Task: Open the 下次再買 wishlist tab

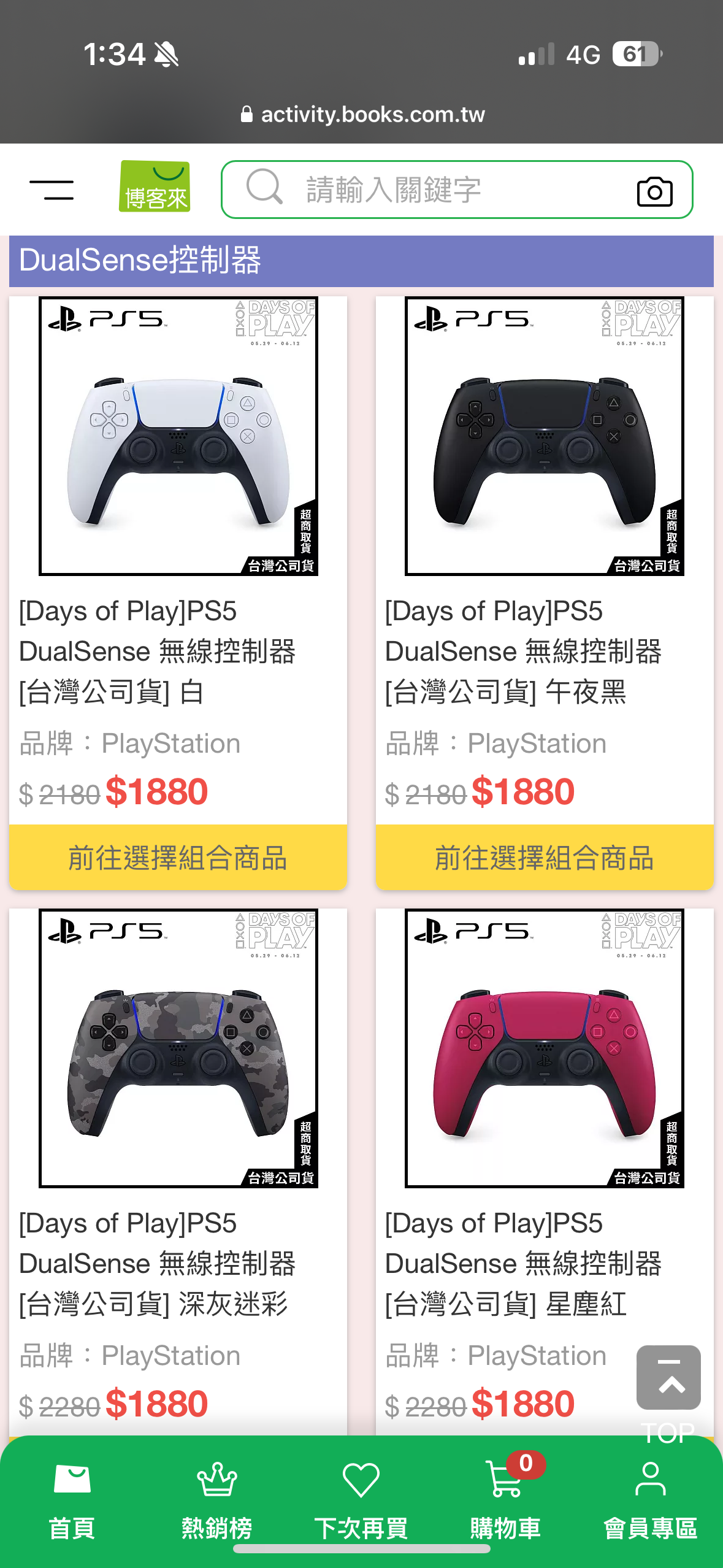Action: coord(361,1501)
